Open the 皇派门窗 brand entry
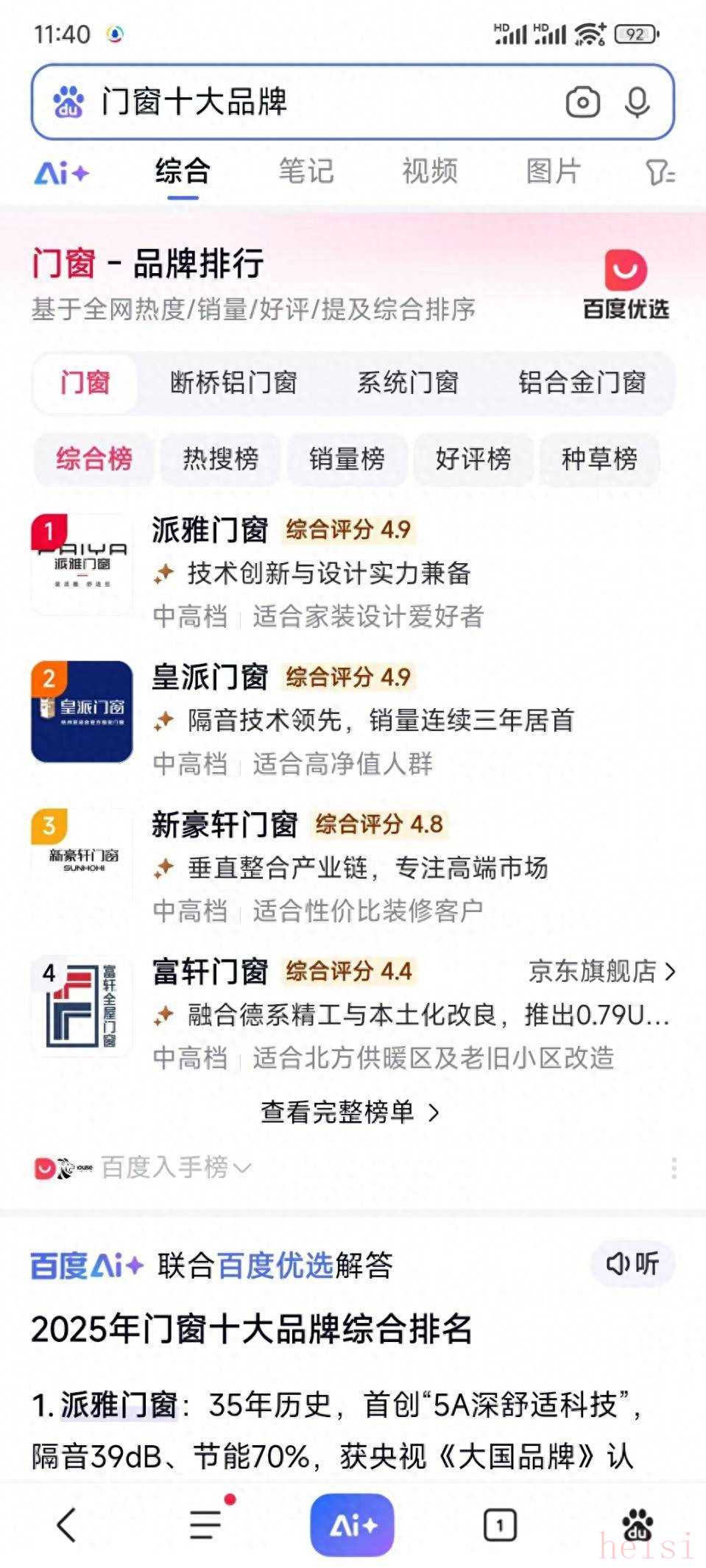This screenshot has width=706, height=1568. point(210,677)
